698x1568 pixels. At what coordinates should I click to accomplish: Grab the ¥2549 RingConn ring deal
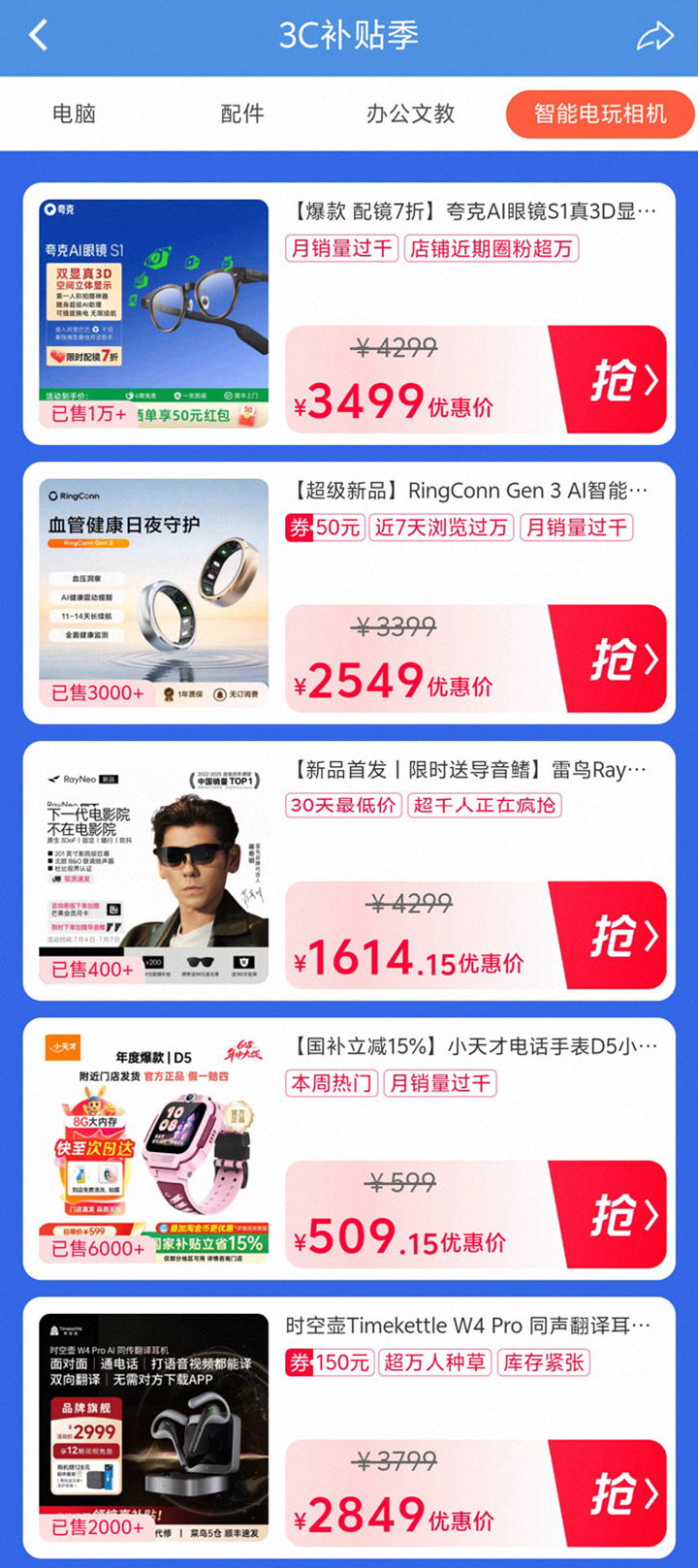point(608,658)
